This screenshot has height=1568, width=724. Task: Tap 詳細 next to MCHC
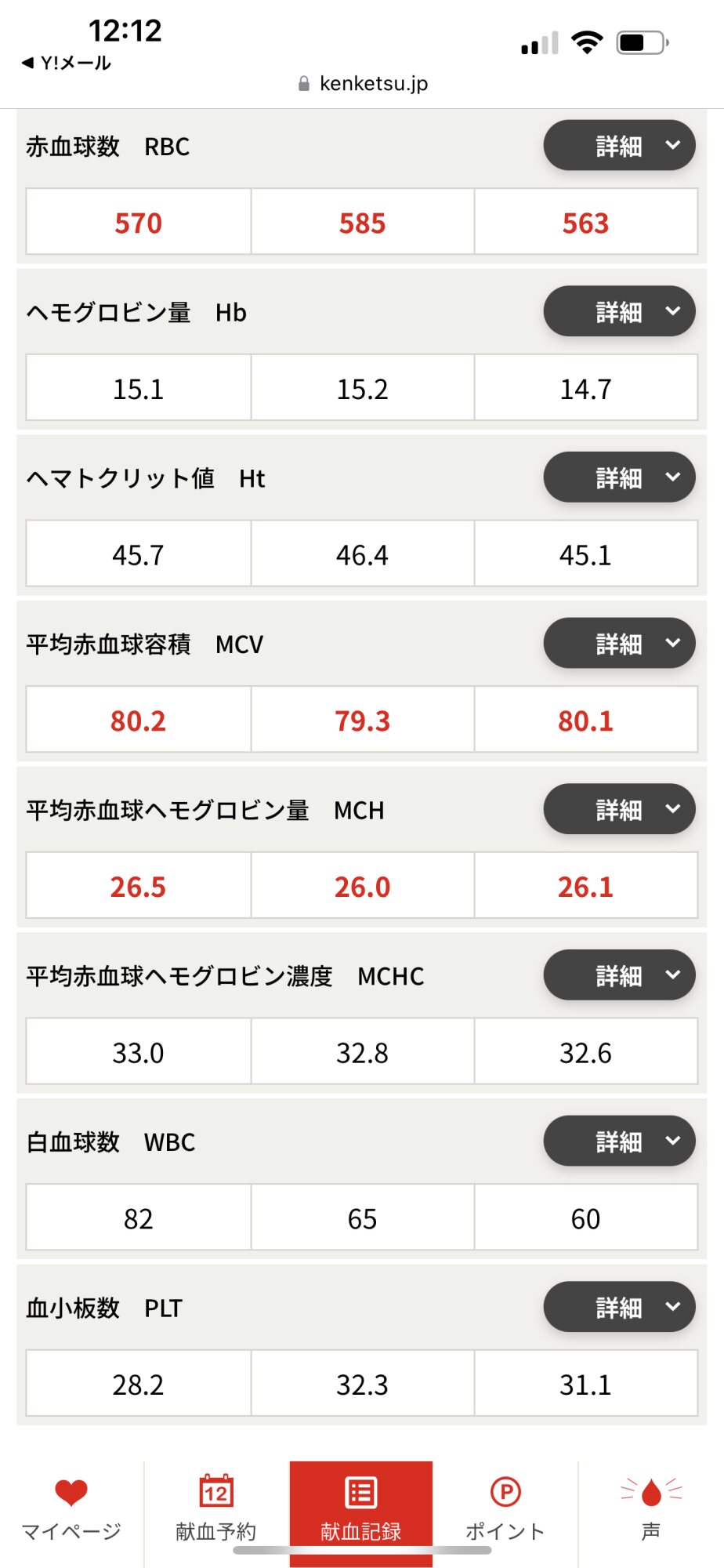pos(619,975)
